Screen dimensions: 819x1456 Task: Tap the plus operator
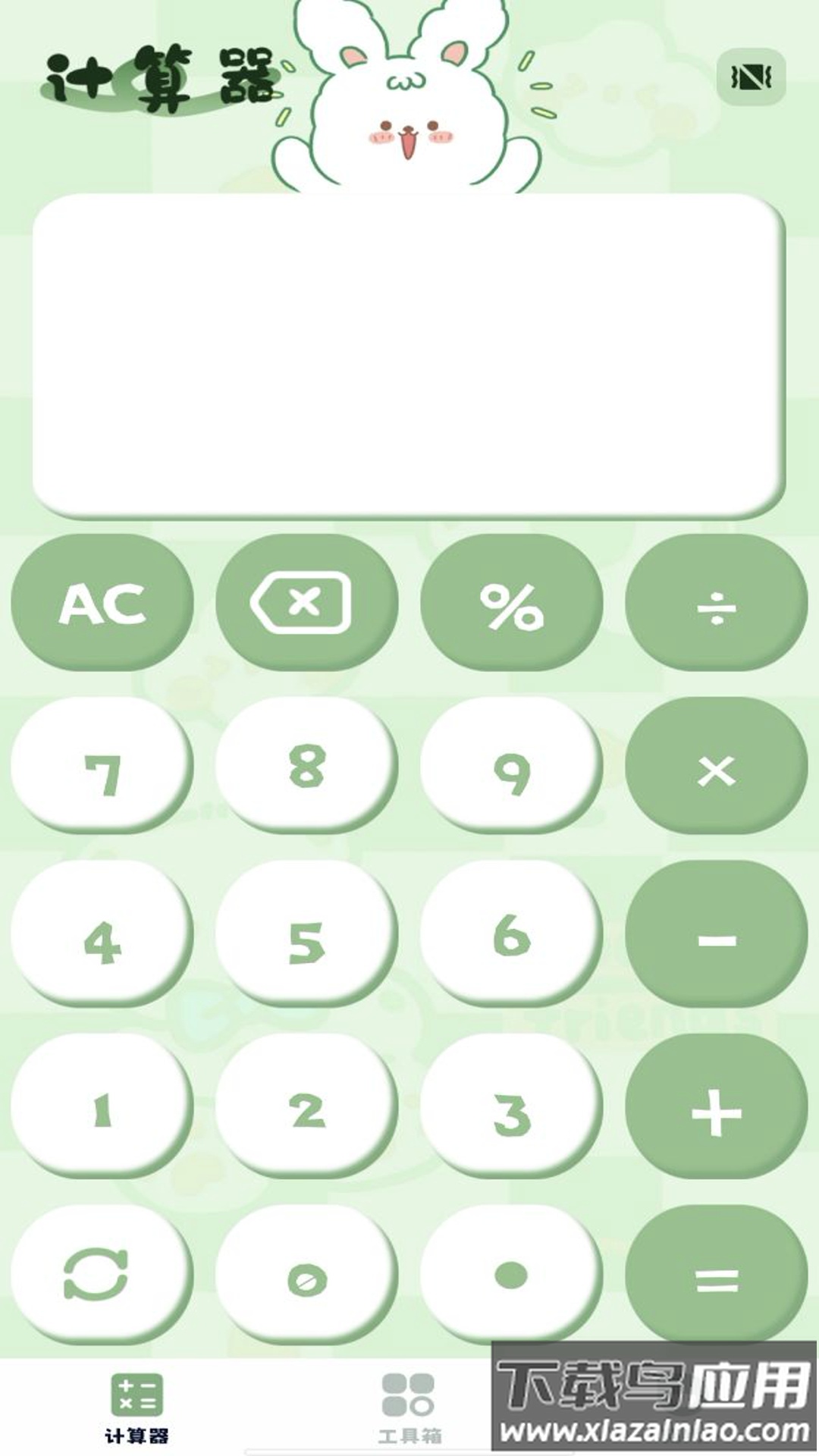(x=716, y=1107)
